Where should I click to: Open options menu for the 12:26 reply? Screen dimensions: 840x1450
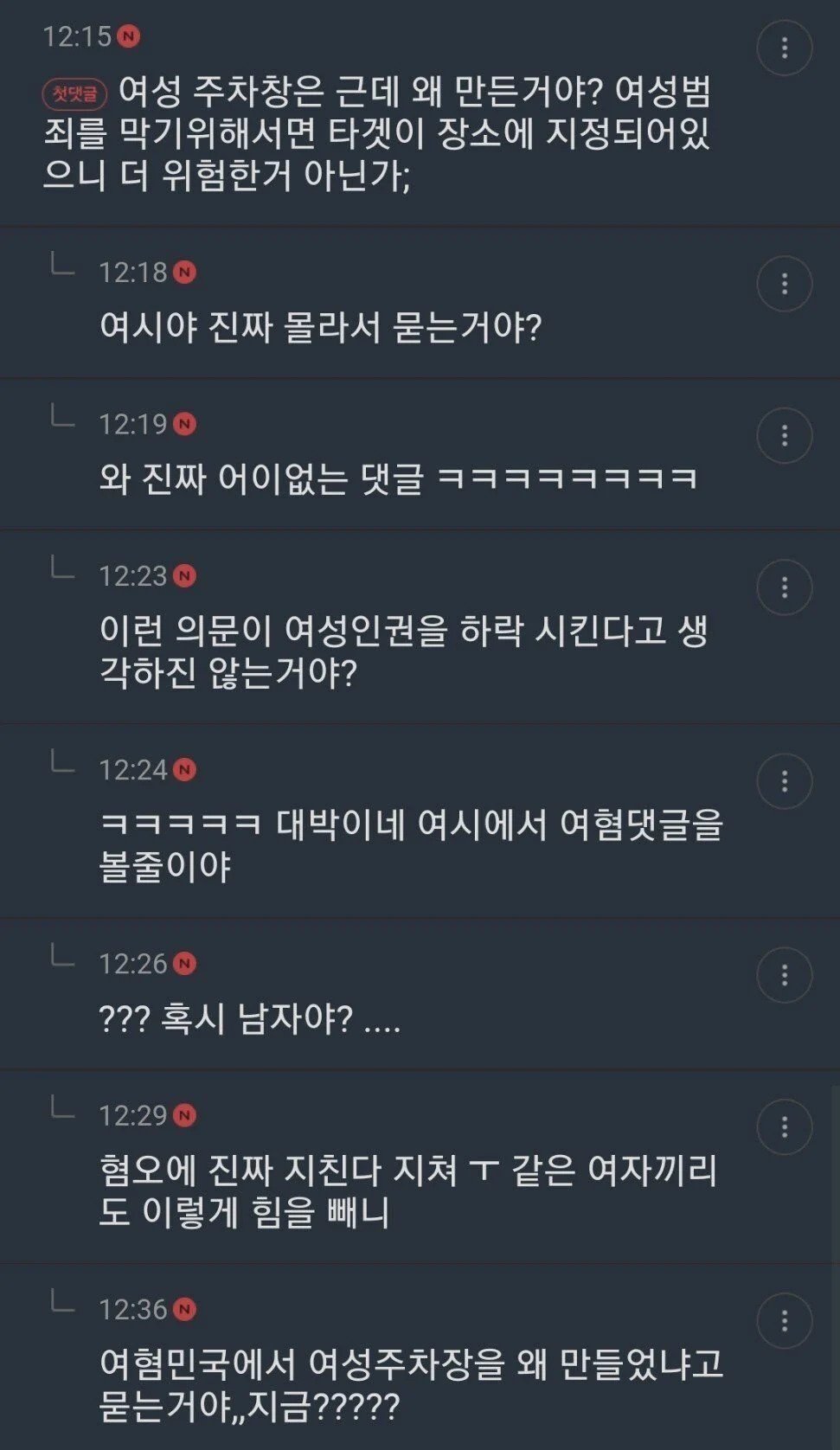click(785, 975)
